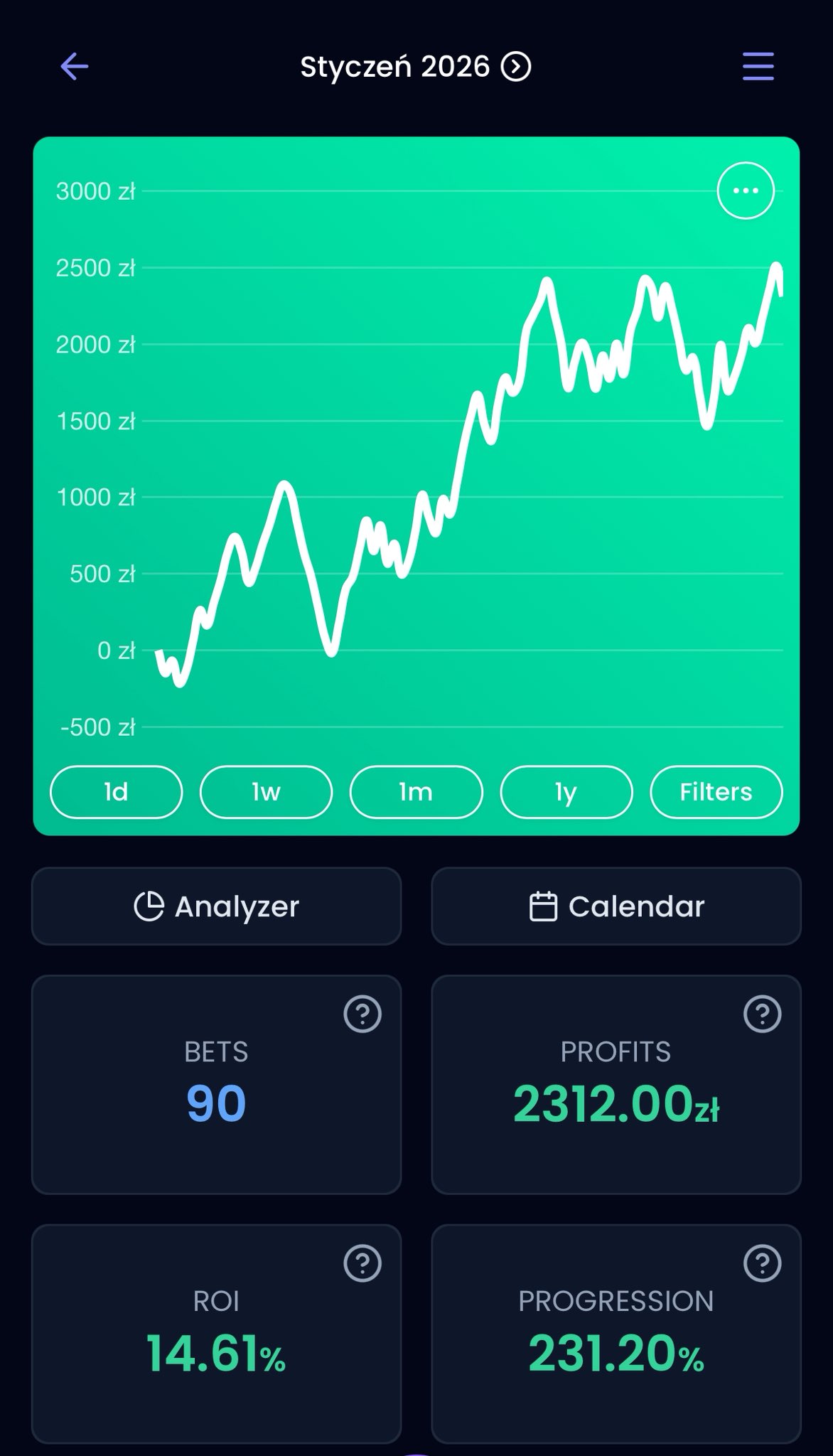Screen dimensions: 833x1456
Task: View the PROGRESSION help info
Action: pyautogui.click(x=763, y=1263)
